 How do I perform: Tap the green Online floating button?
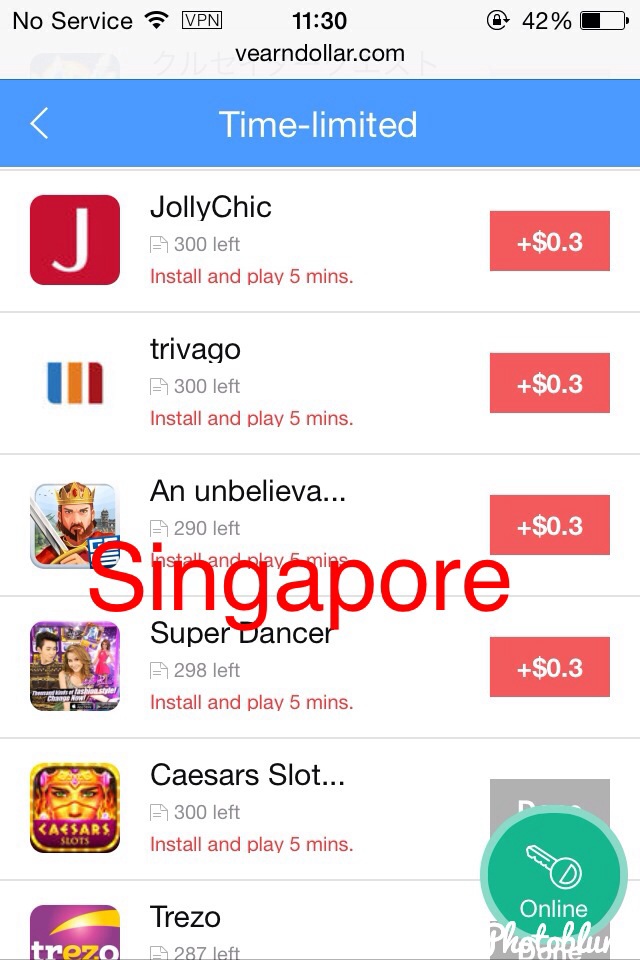[553, 868]
